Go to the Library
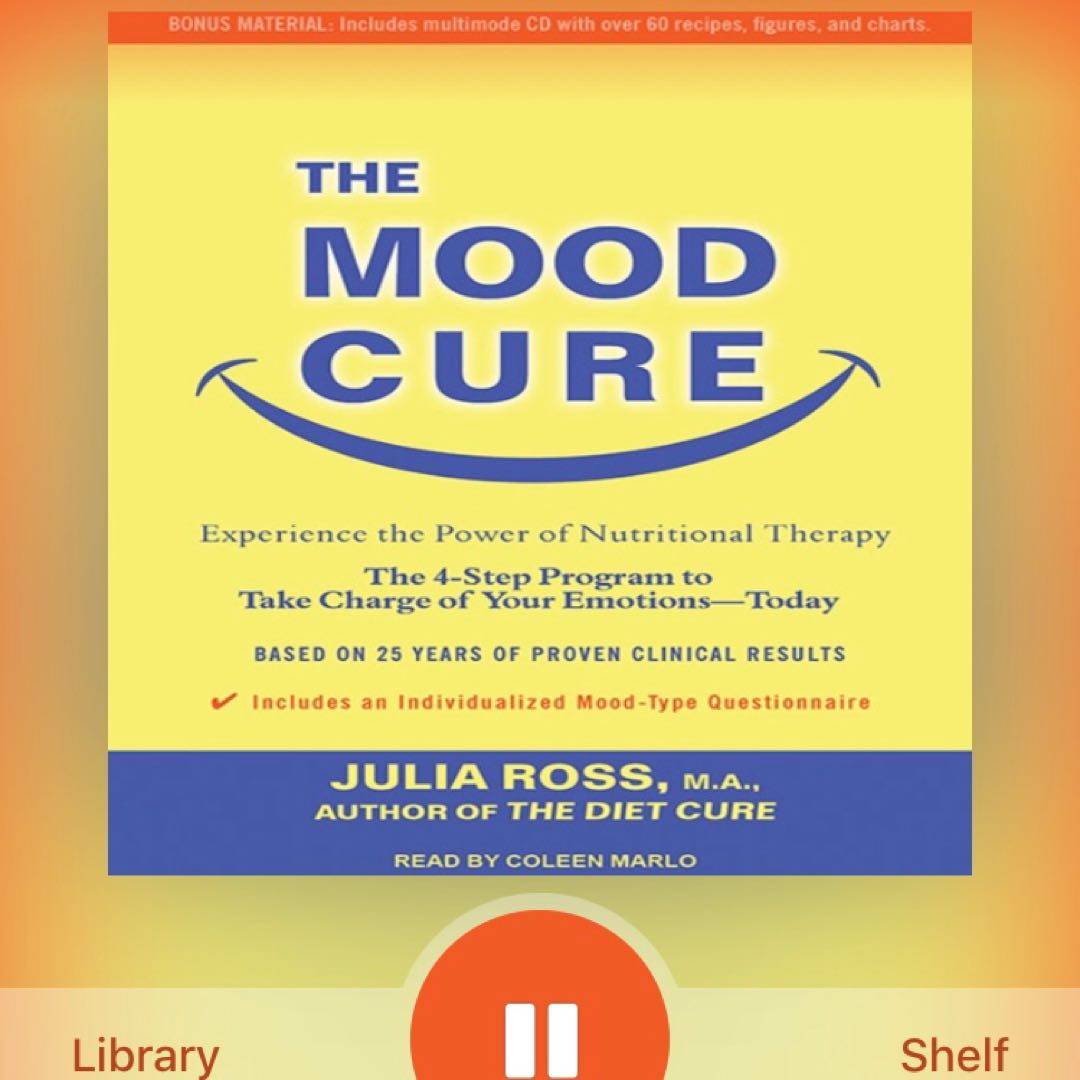Image resolution: width=1080 pixels, height=1080 pixels. 146,1054
